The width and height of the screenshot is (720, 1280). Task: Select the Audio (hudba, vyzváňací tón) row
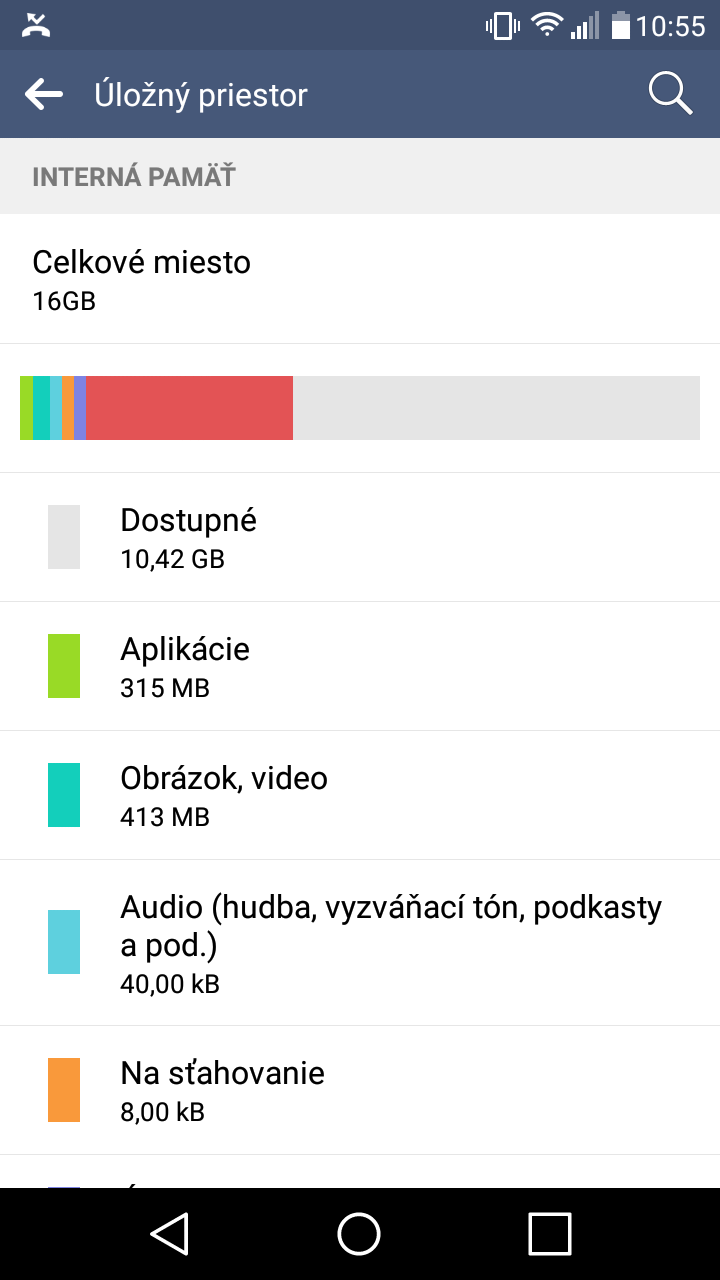click(x=360, y=943)
